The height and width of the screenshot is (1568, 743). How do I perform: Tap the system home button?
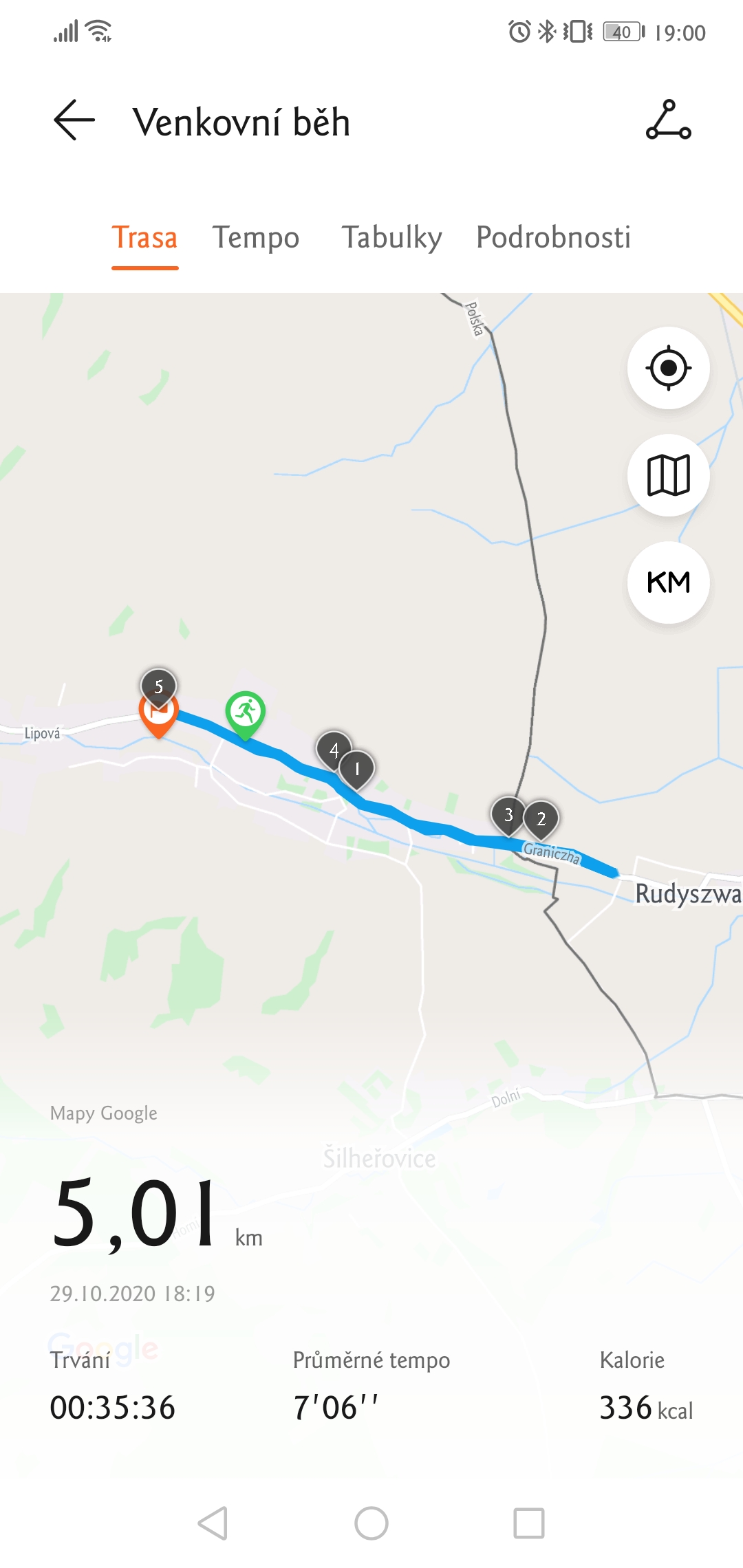coord(371,1523)
